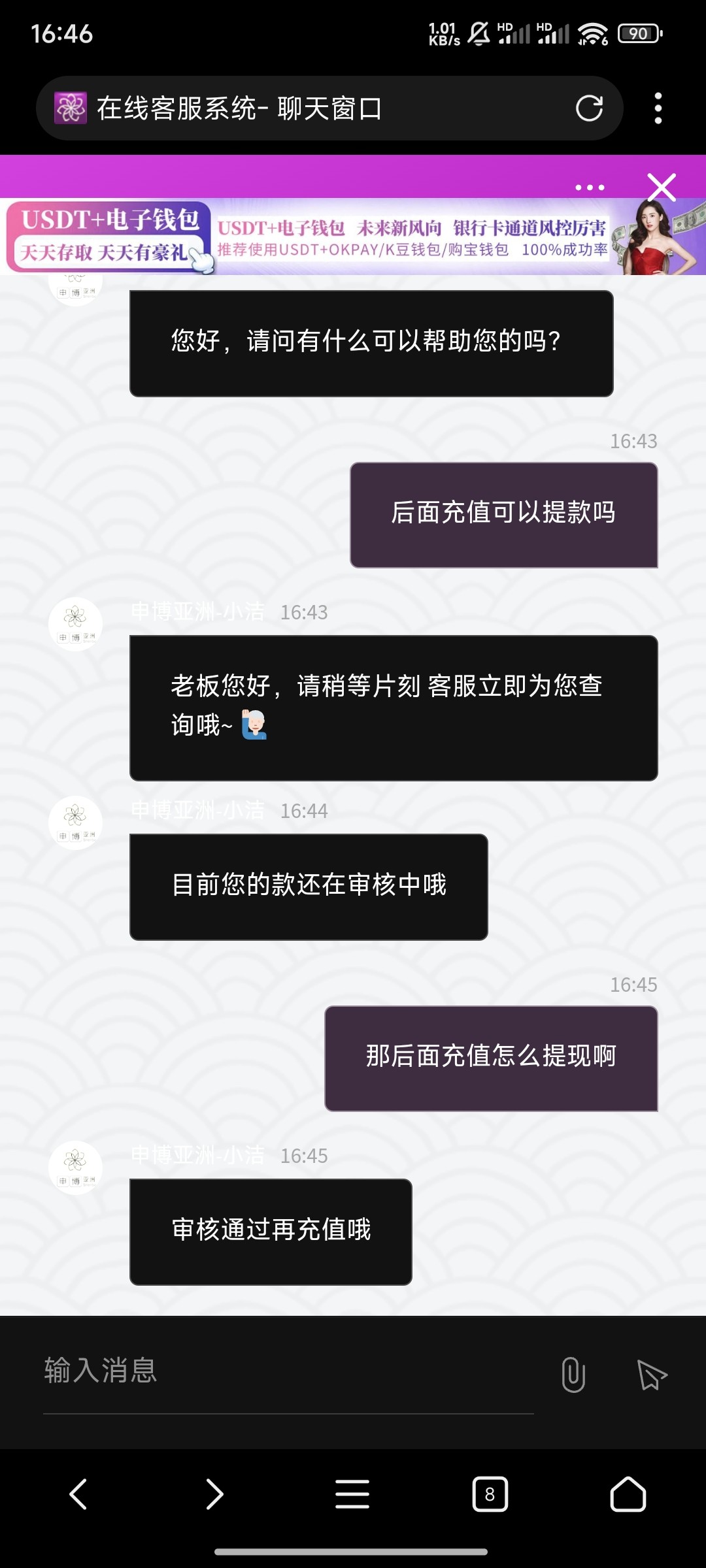Open the chat window three-dot options
The width and height of the screenshot is (706, 1568).
[x=590, y=188]
